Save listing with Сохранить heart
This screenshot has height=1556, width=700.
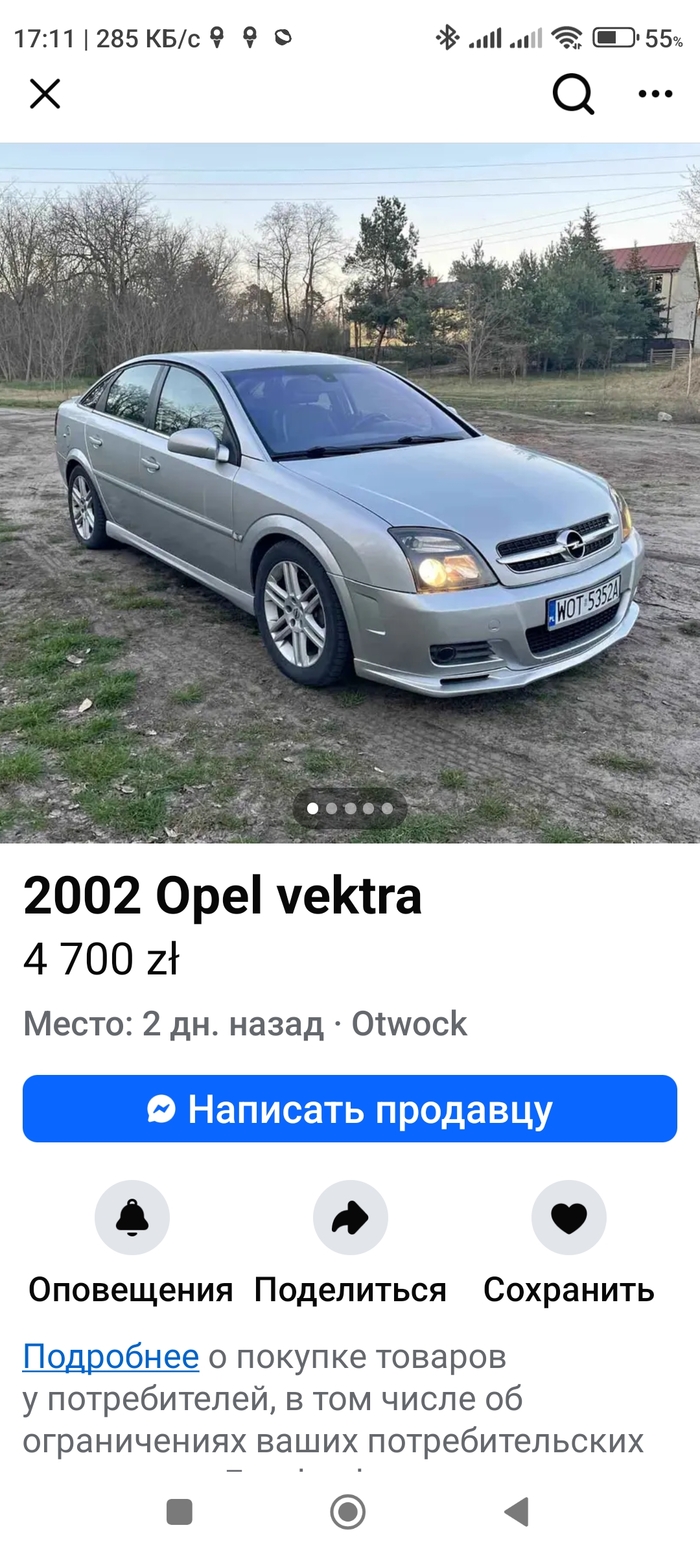tap(568, 1218)
